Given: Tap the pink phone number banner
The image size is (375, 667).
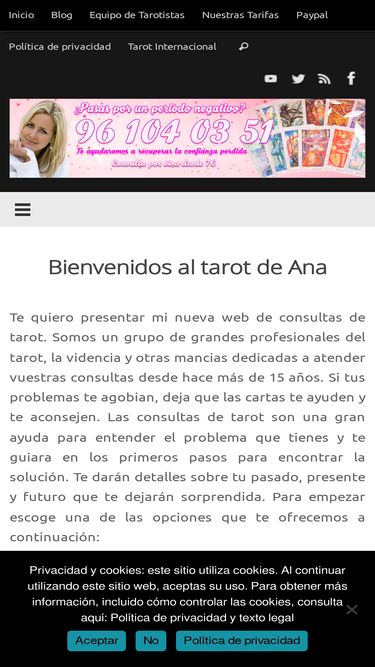Looking at the screenshot, I should pyautogui.click(x=188, y=138).
